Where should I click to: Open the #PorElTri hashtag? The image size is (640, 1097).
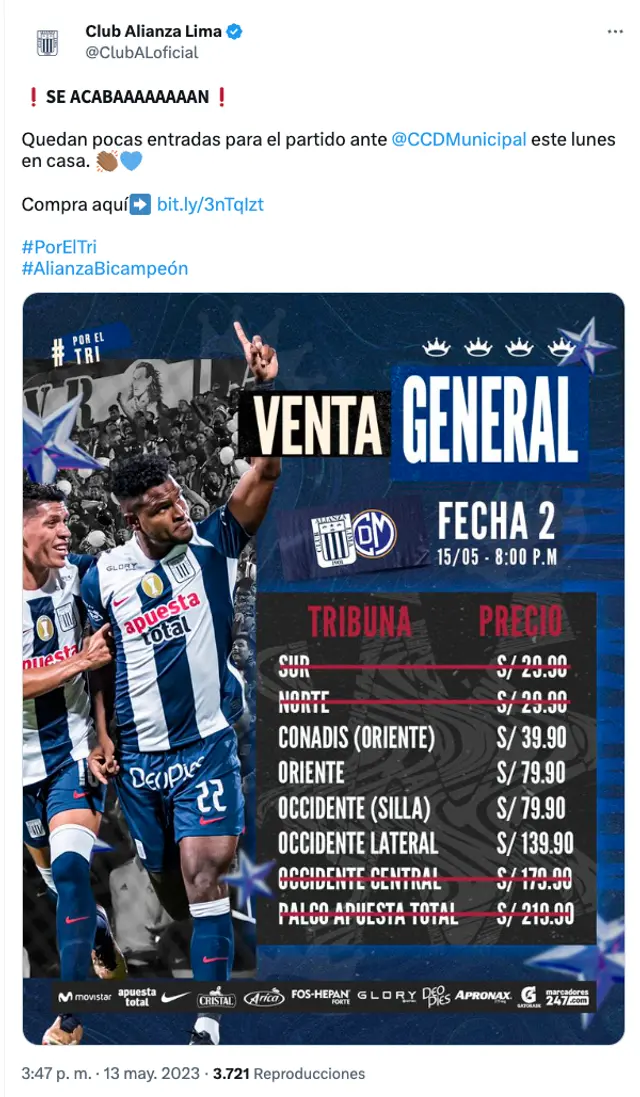[x=59, y=246]
